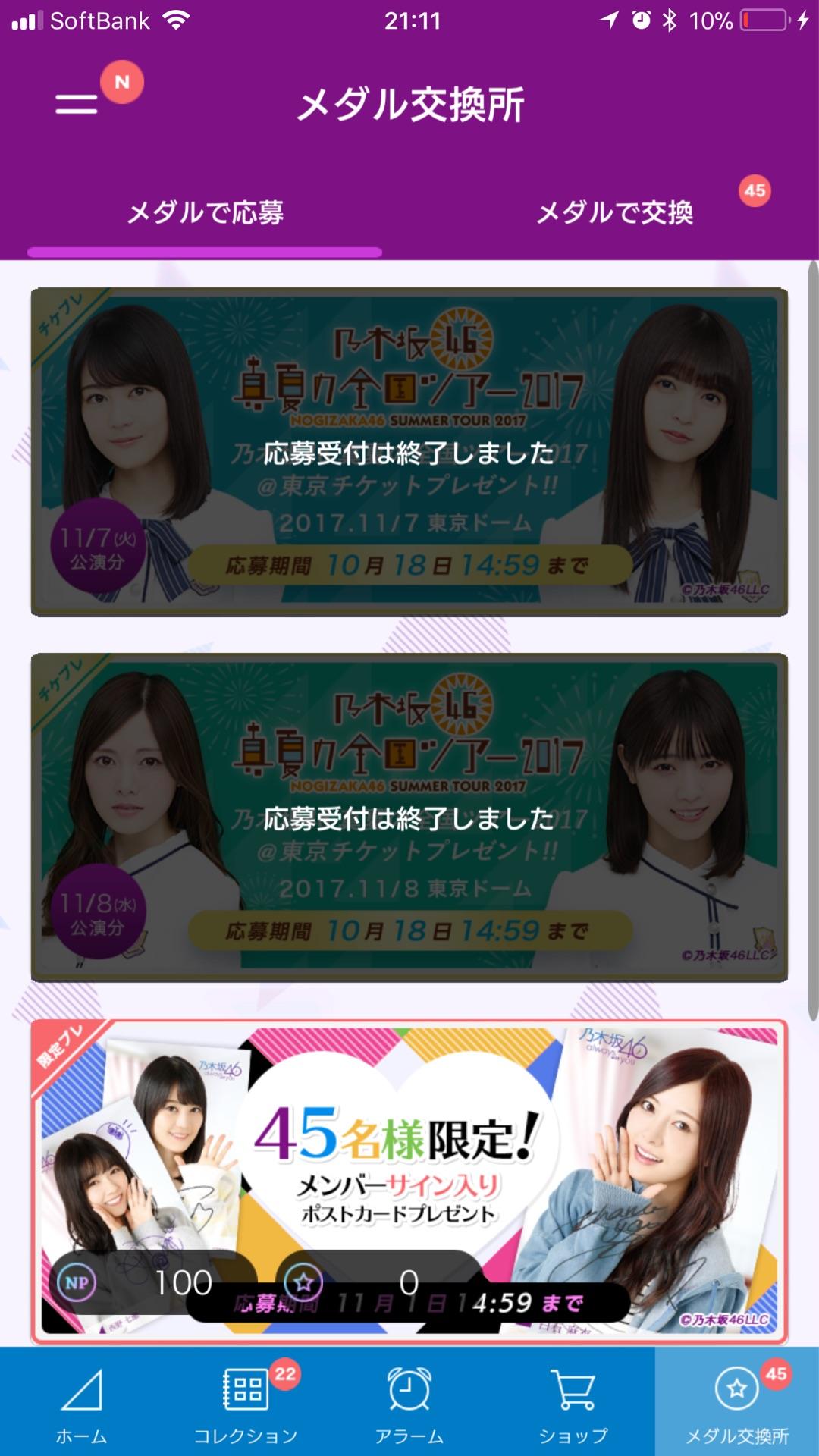The height and width of the screenshot is (1456, 819).
Task: Open the 11/7 Tokyo Dome ticket banner
Action: pyautogui.click(x=409, y=452)
